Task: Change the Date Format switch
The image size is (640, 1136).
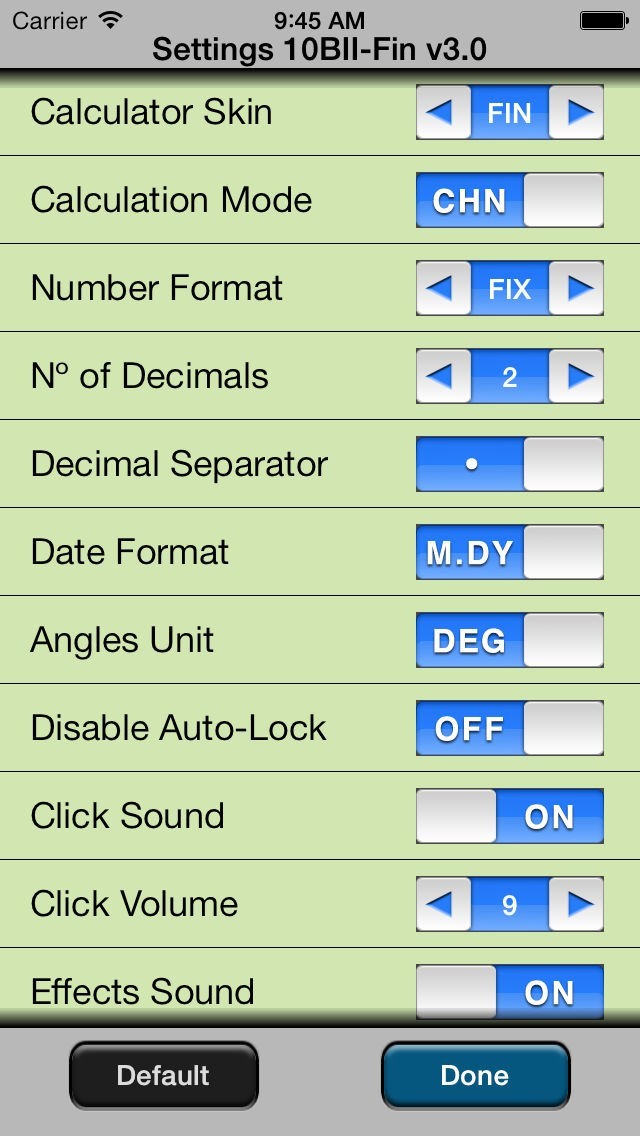Action: coord(510,552)
